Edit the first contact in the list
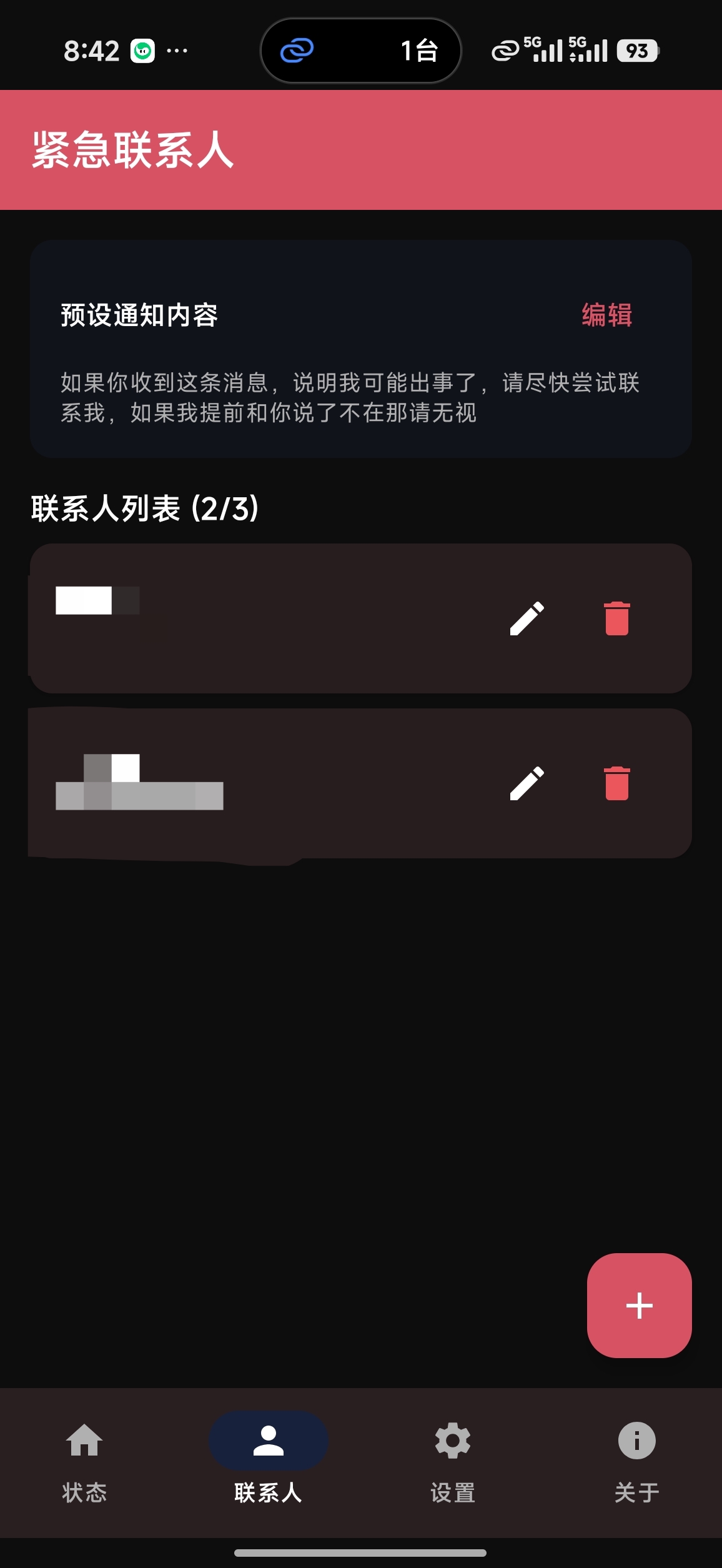The height and width of the screenshot is (1568, 722). pos(527,618)
